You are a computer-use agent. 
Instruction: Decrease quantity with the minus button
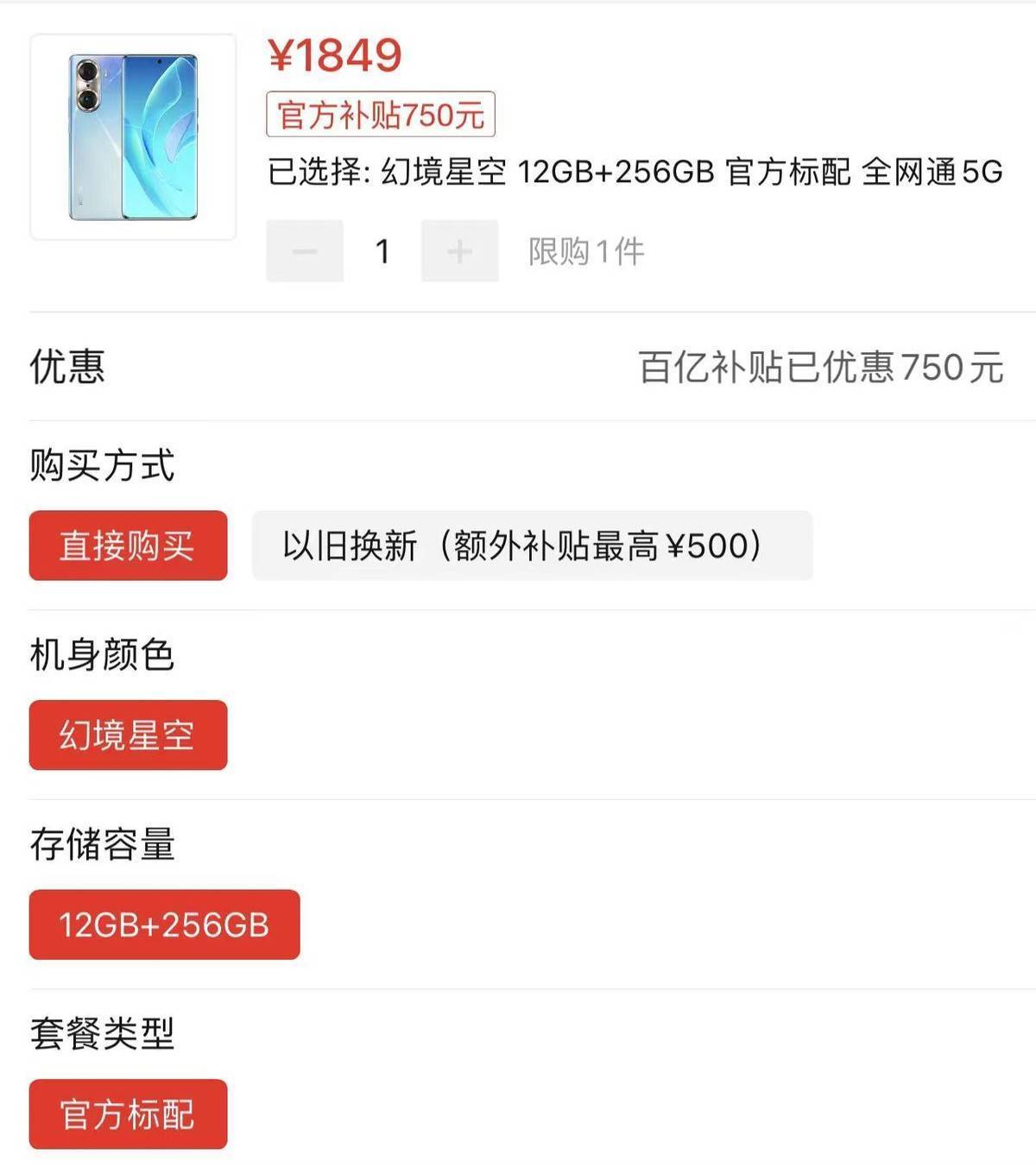[x=304, y=251]
